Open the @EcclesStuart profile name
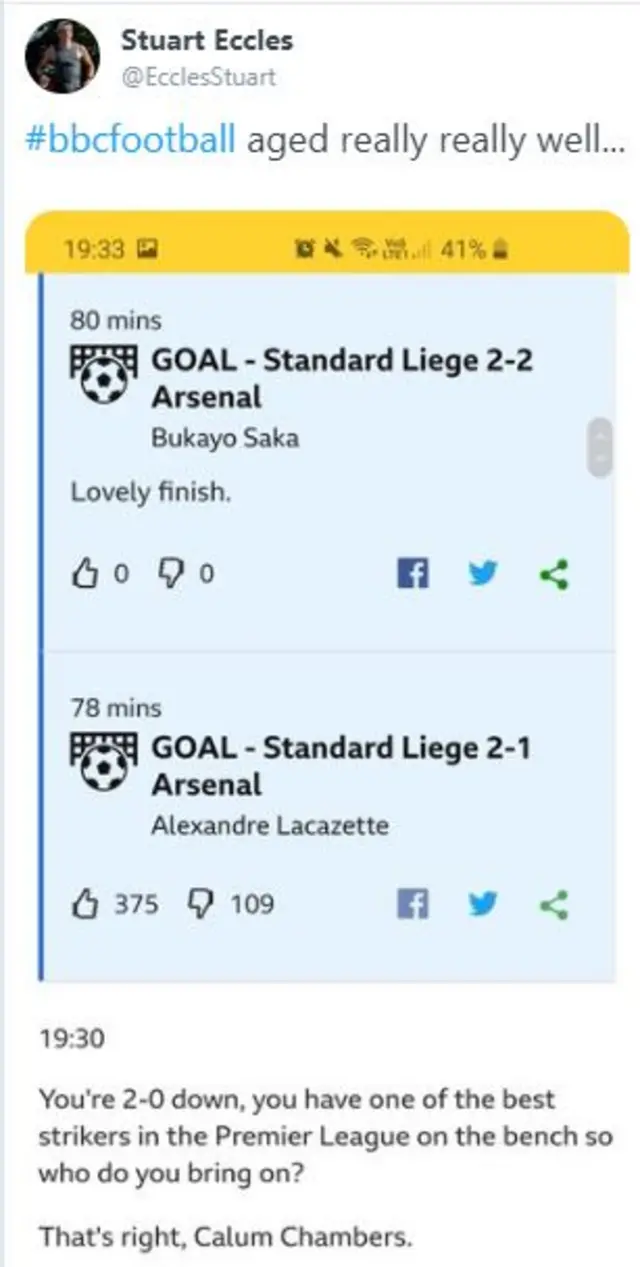640x1267 pixels. pyautogui.click(x=198, y=76)
